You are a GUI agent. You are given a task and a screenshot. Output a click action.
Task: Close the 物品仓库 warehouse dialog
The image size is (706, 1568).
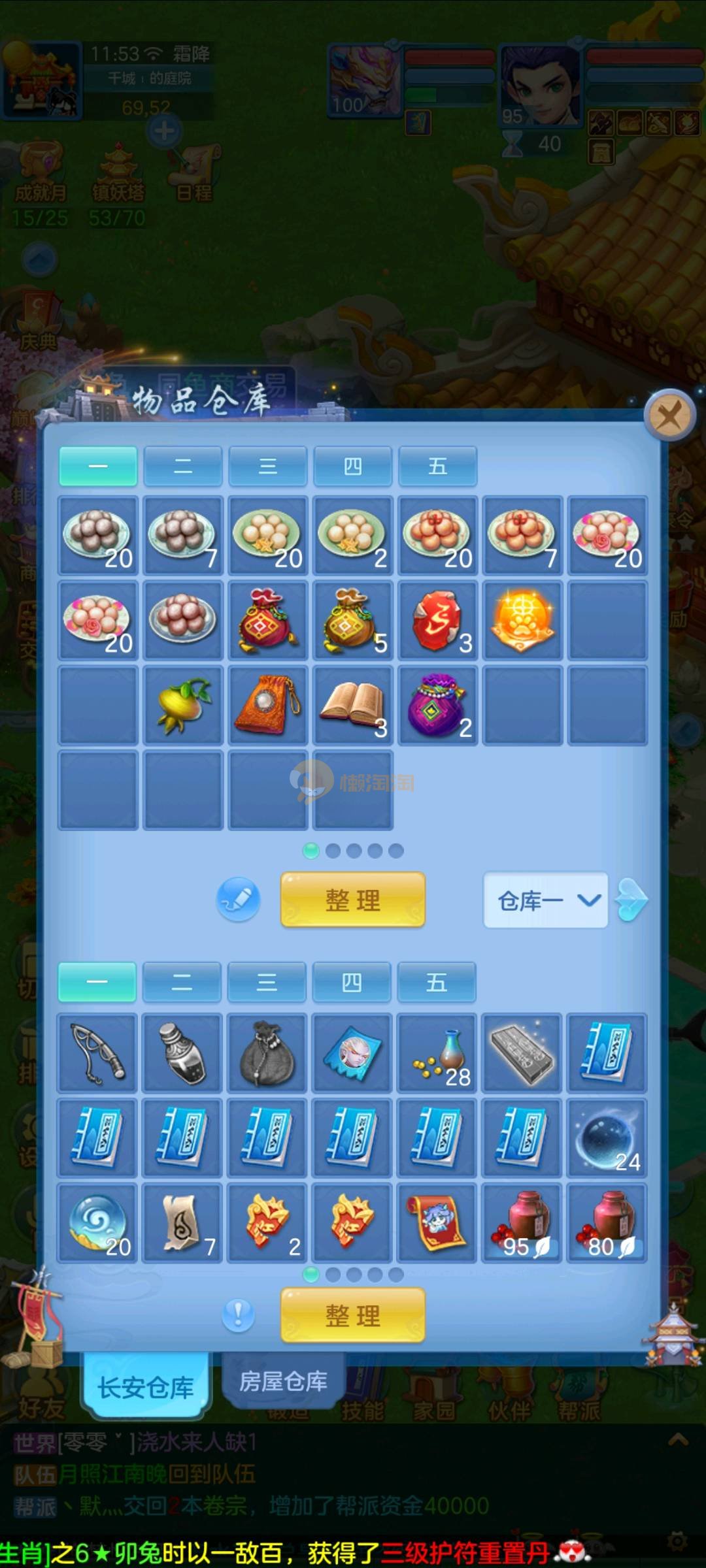669,415
